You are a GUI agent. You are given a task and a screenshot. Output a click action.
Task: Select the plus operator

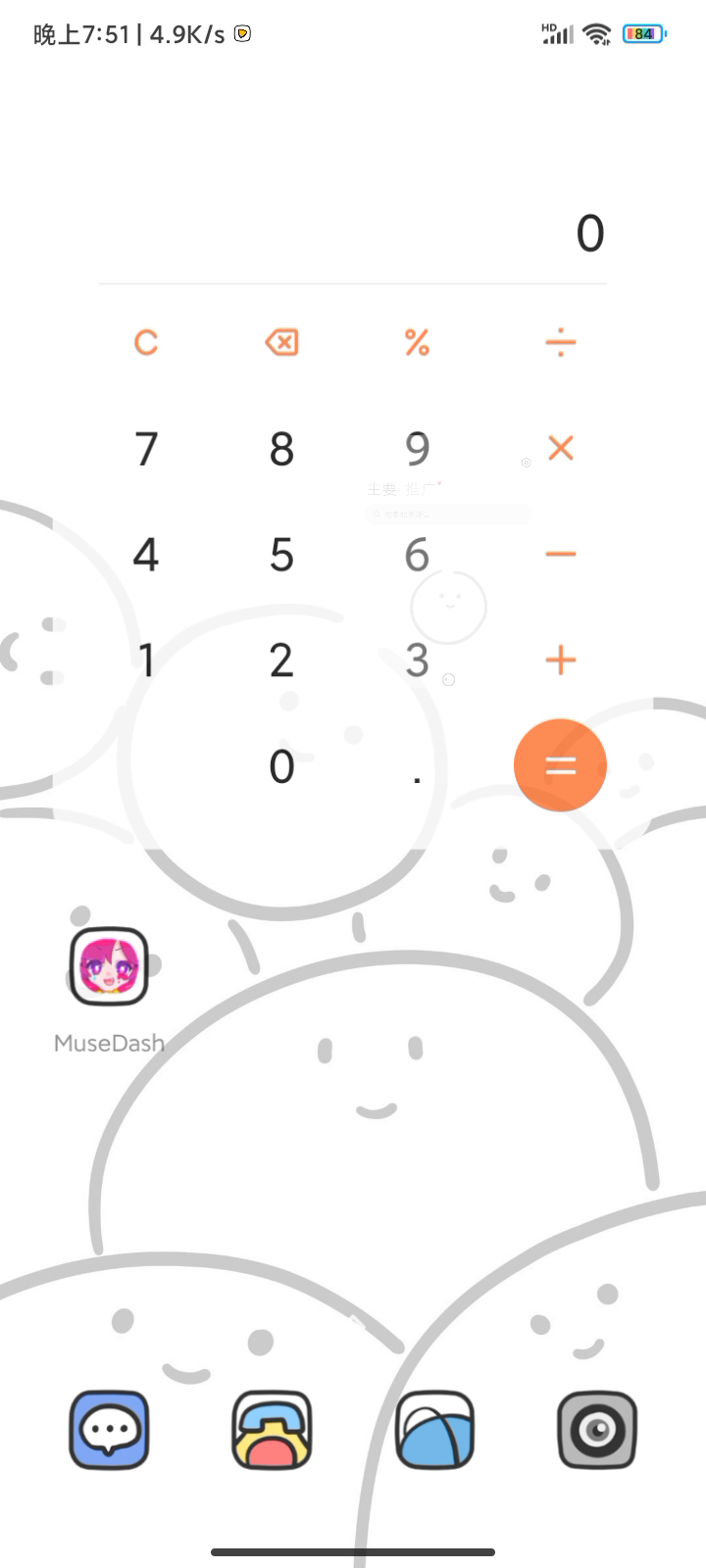click(x=560, y=661)
